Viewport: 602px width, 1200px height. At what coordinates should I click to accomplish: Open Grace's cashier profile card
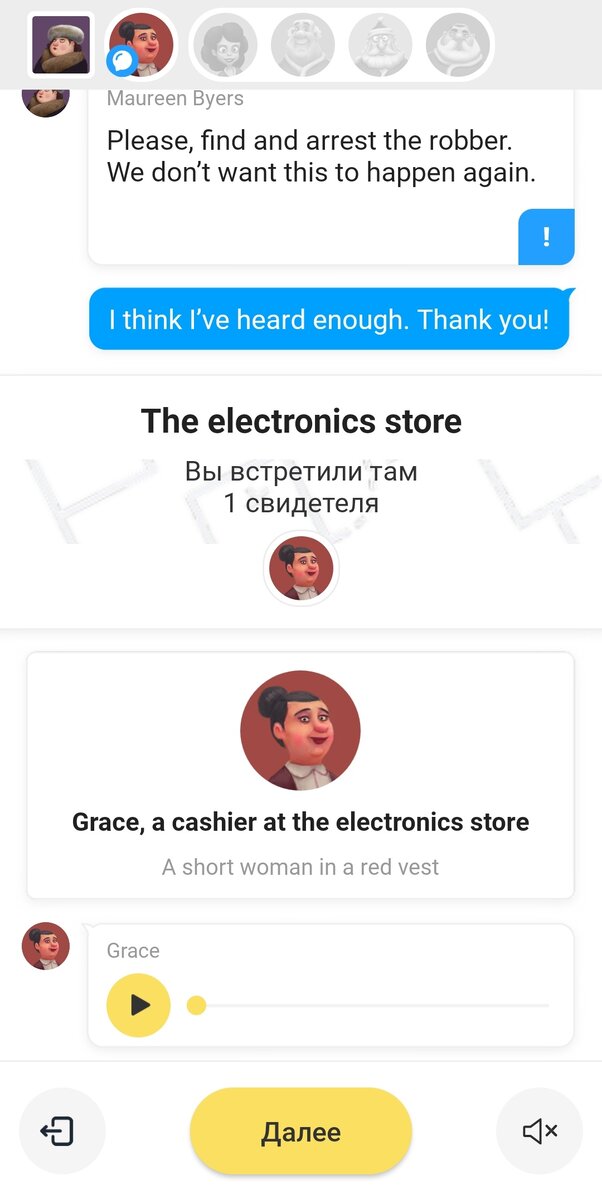pyautogui.click(x=300, y=775)
